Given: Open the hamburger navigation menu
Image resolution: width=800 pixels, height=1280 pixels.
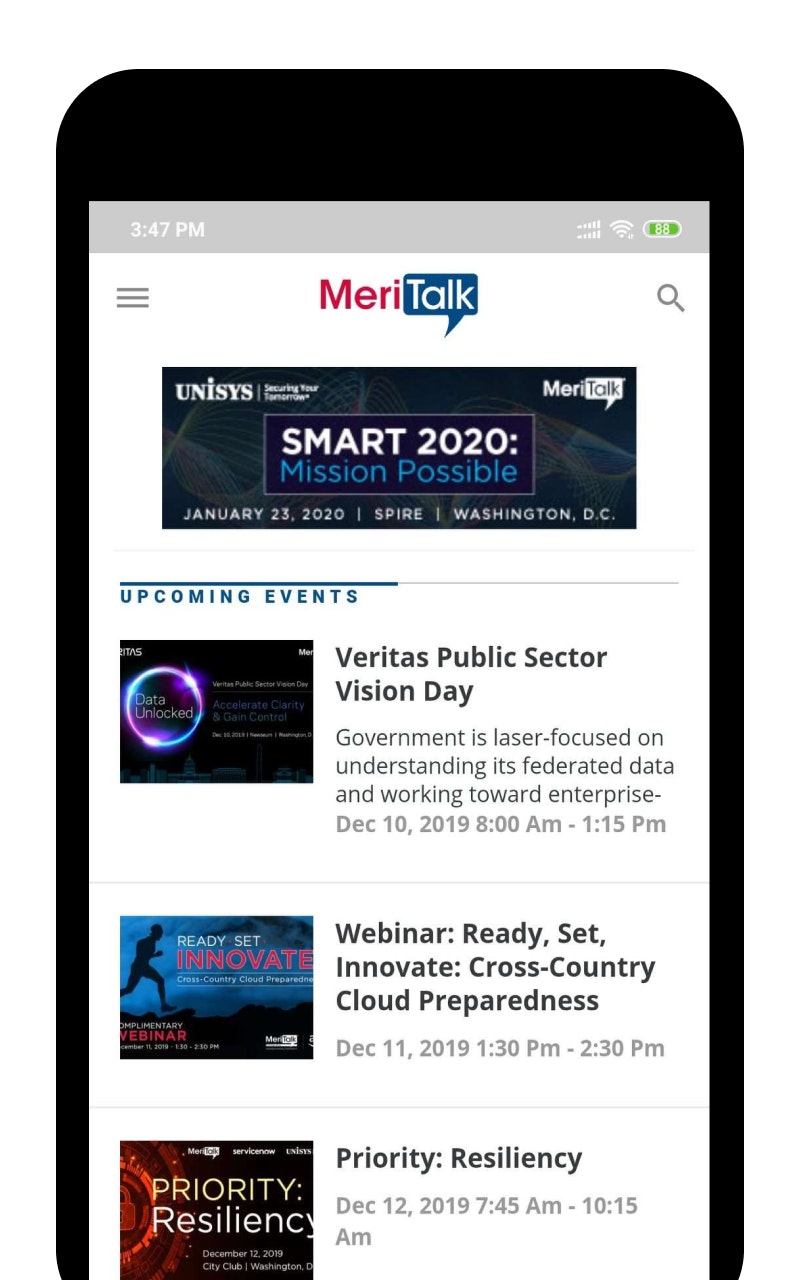Looking at the screenshot, I should [x=132, y=297].
